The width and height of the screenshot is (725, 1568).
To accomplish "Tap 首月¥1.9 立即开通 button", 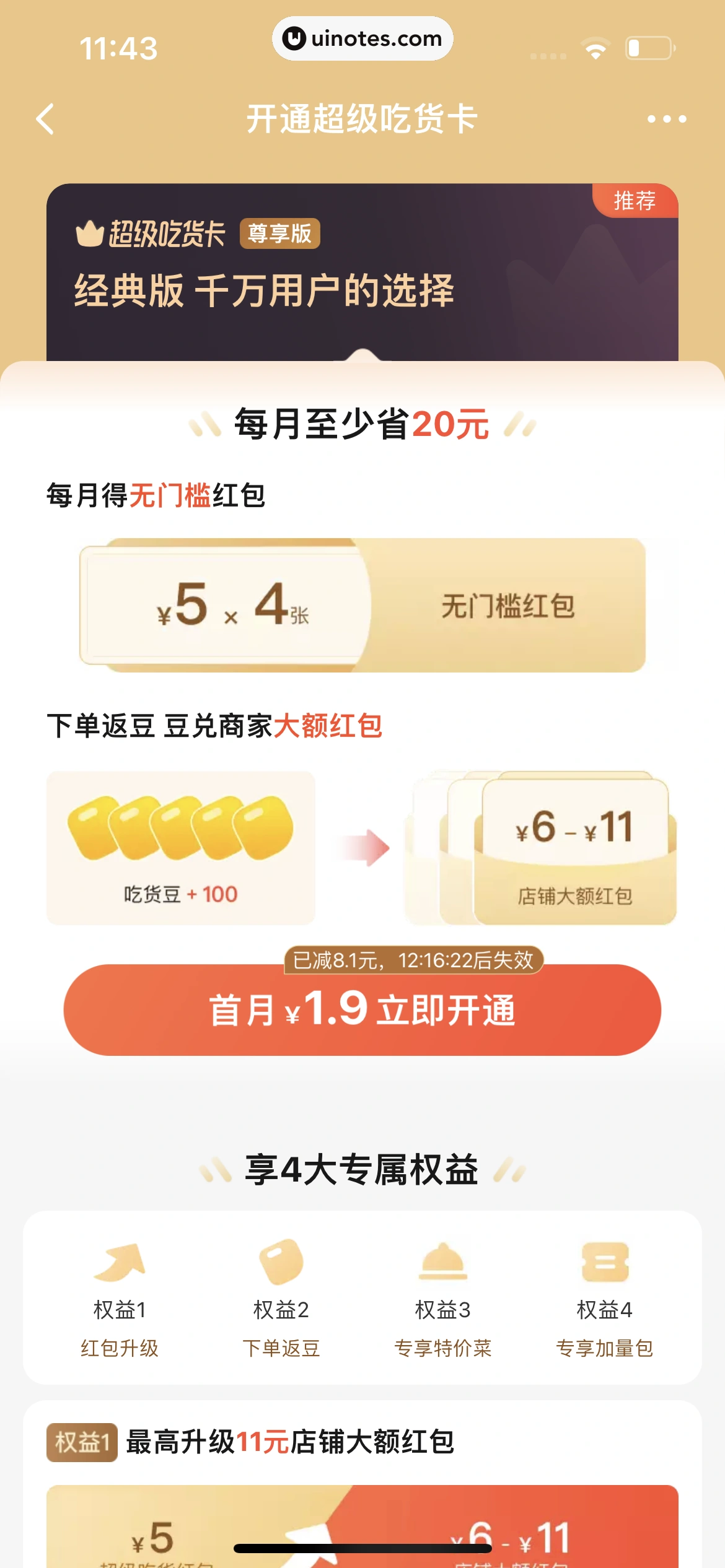I will tap(362, 1009).
